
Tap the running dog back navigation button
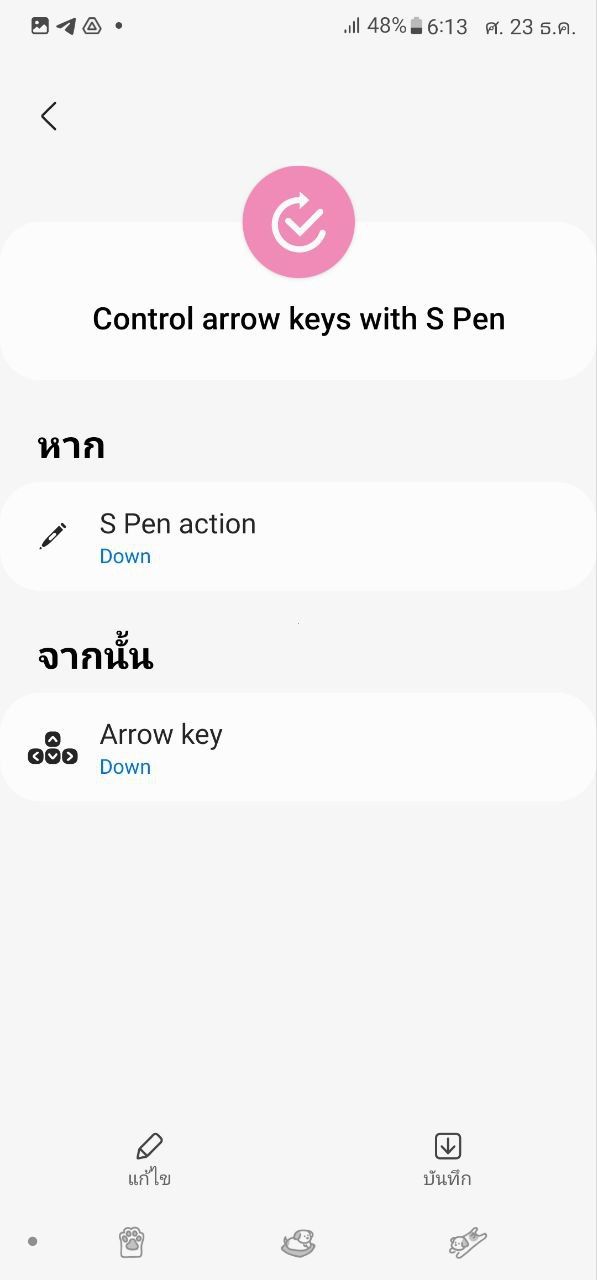[x=467, y=1242]
